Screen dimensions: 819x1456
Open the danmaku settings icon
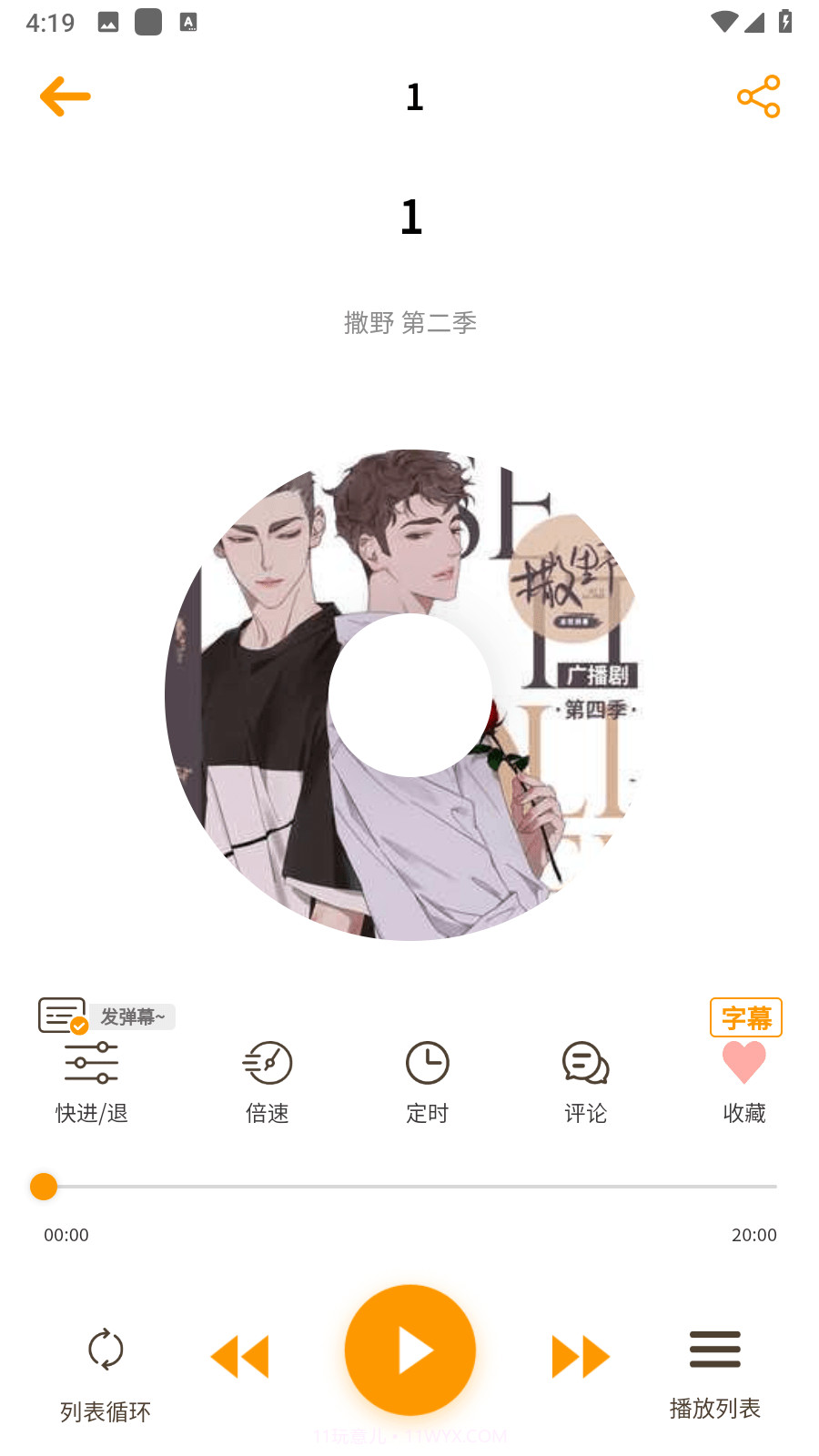pos(60,1013)
